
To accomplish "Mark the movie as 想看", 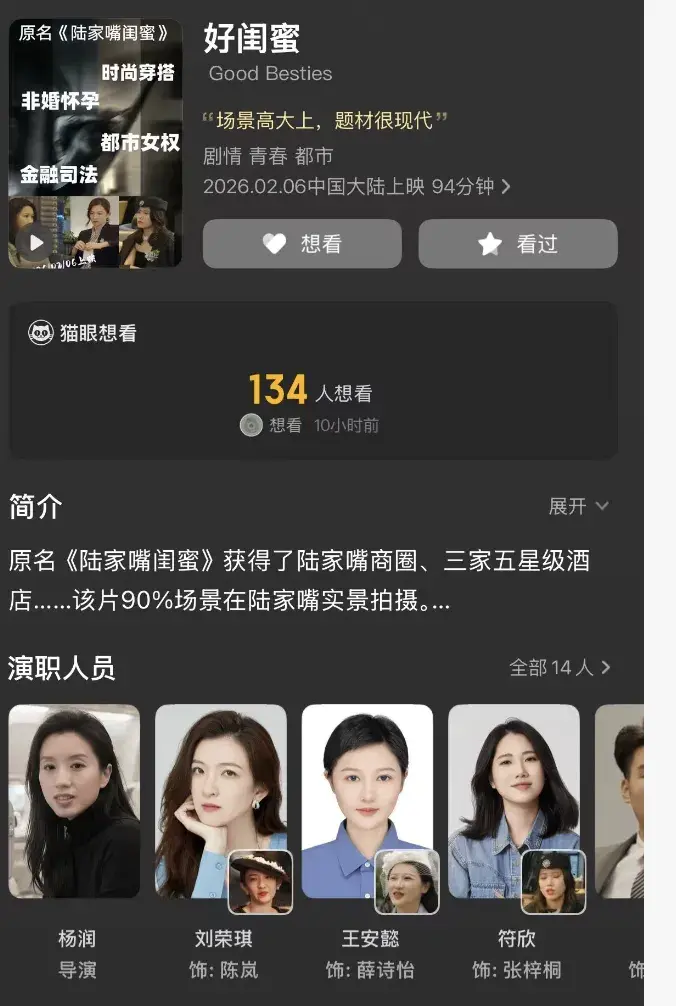I will point(302,244).
